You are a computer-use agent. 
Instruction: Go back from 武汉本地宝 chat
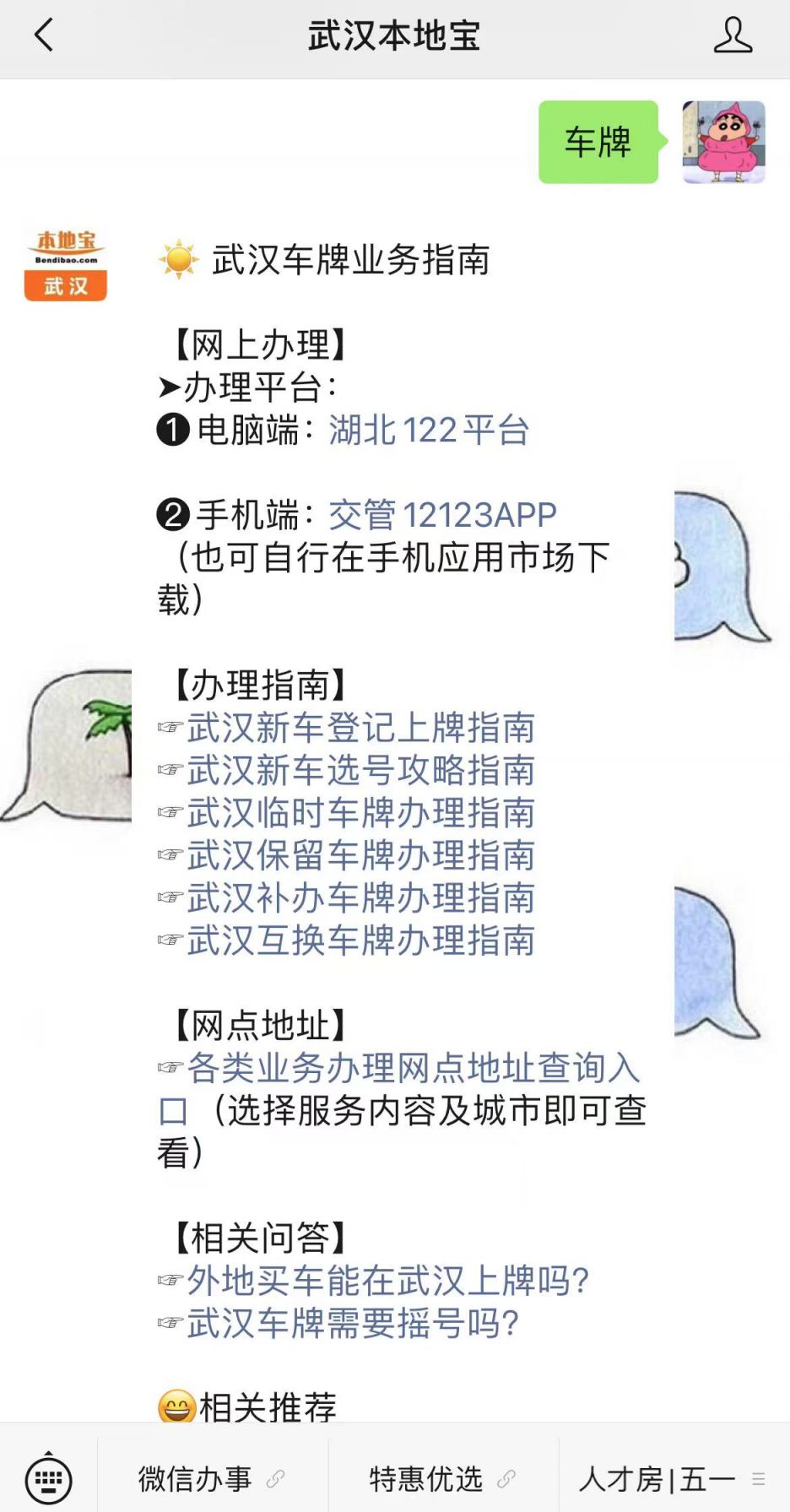(x=44, y=35)
